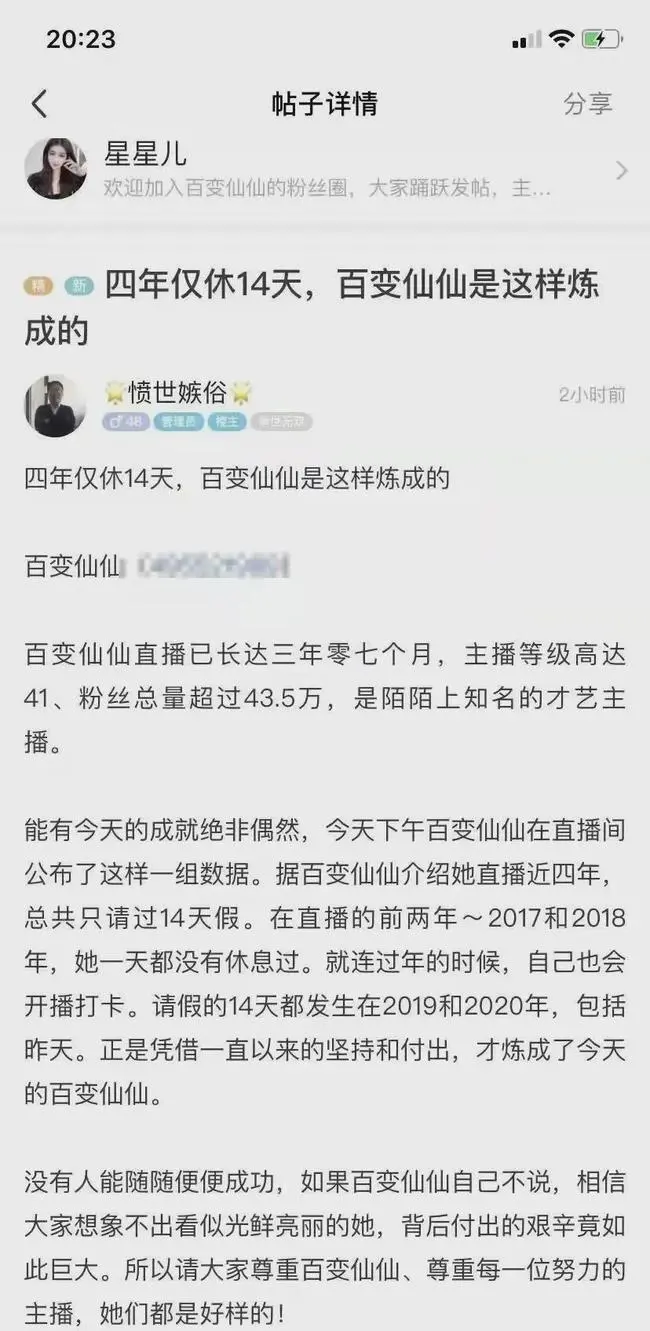The height and width of the screenshot is (1331, 650).
Task: Go back from the post details
Action: 39,103
